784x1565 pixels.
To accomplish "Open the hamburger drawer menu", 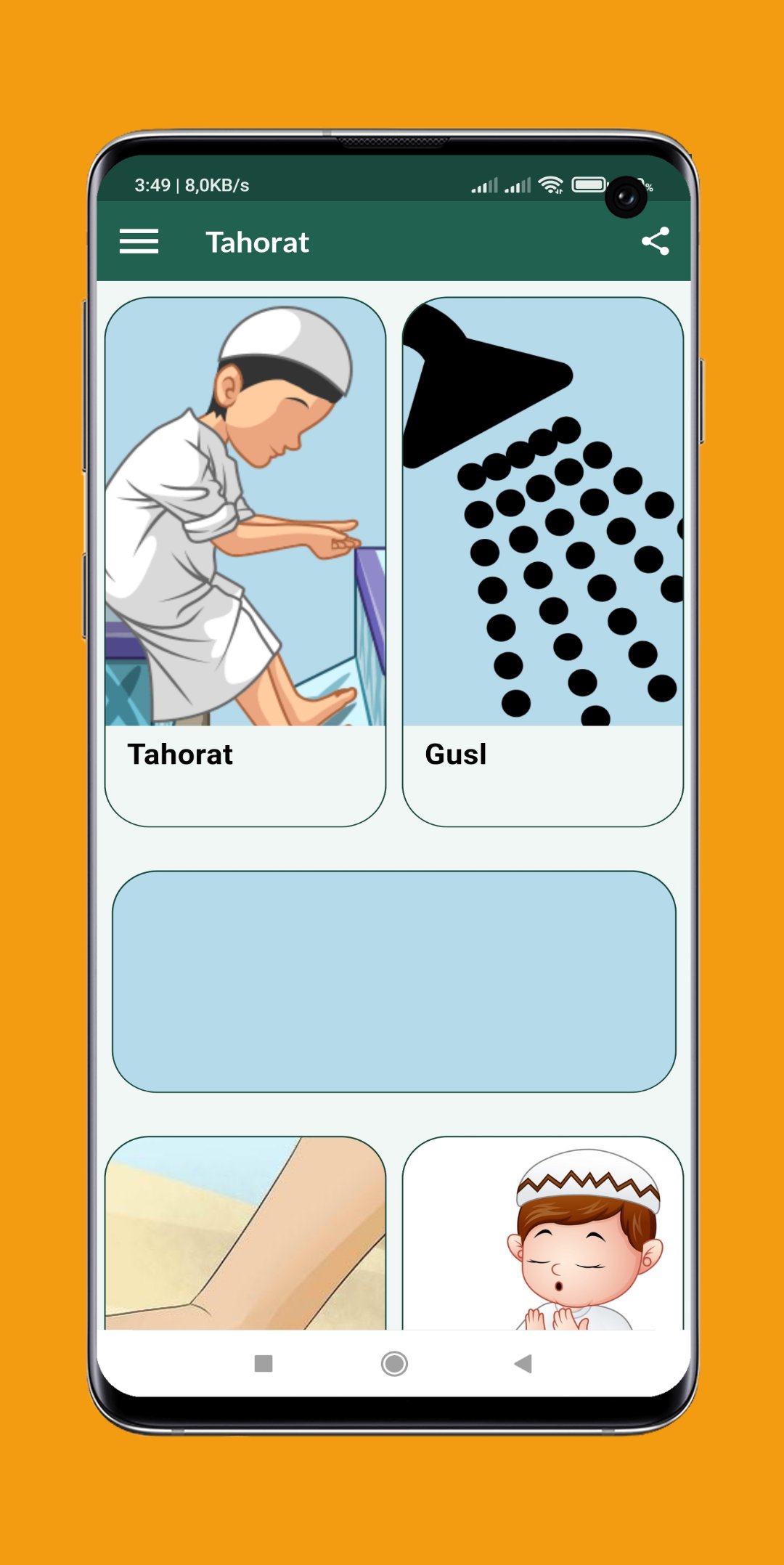I will click(x=139, y=242).
